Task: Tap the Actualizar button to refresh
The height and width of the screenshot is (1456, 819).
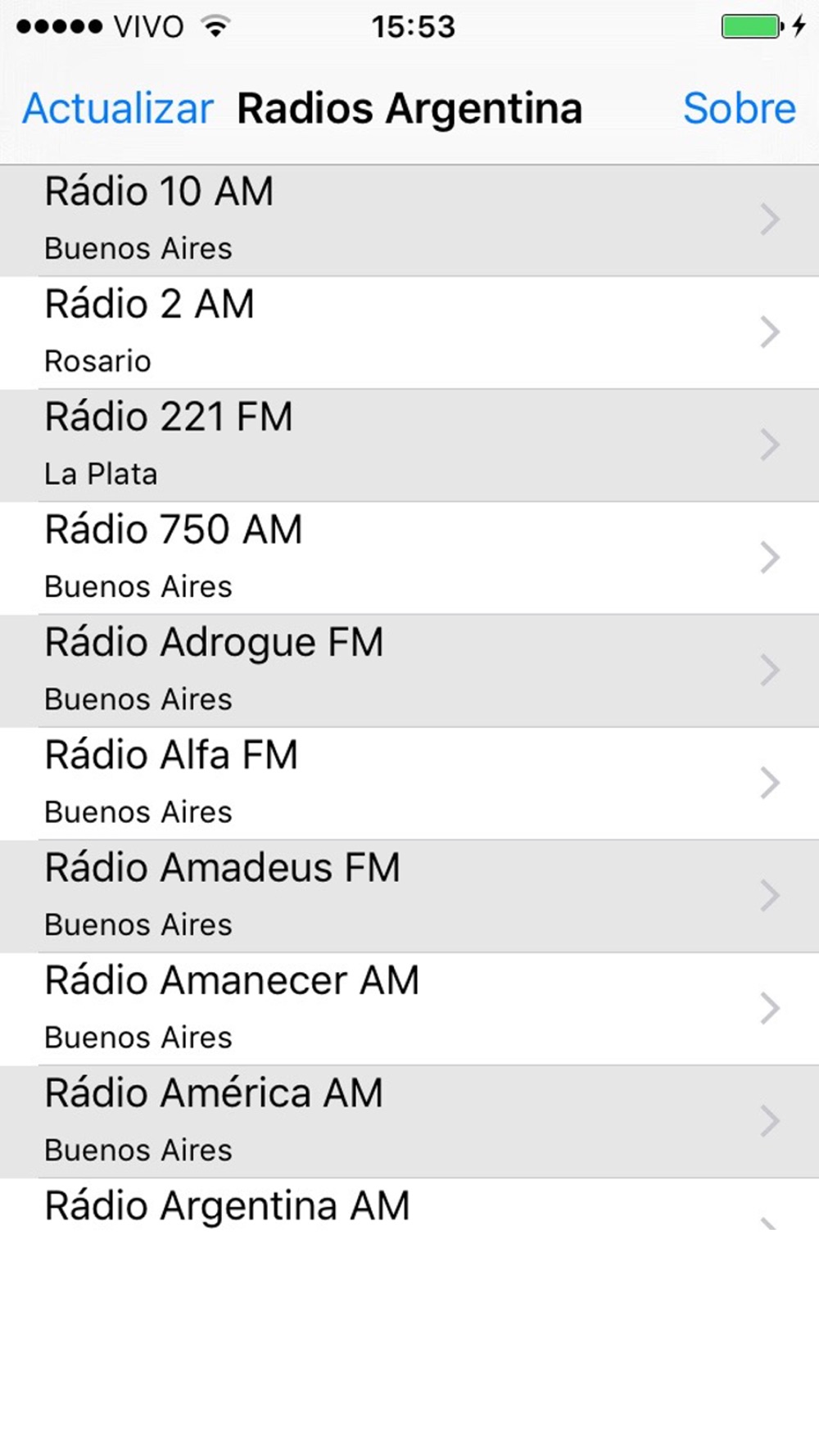Action: 118,109
